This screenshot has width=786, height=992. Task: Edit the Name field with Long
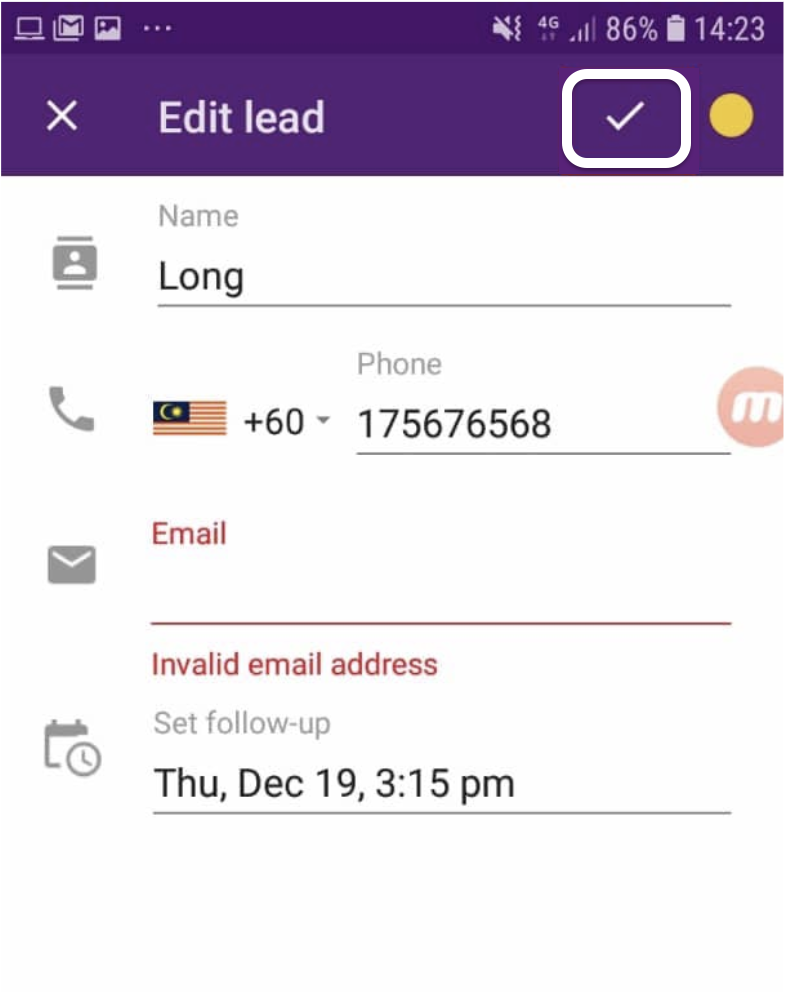[x=443, y=277]
